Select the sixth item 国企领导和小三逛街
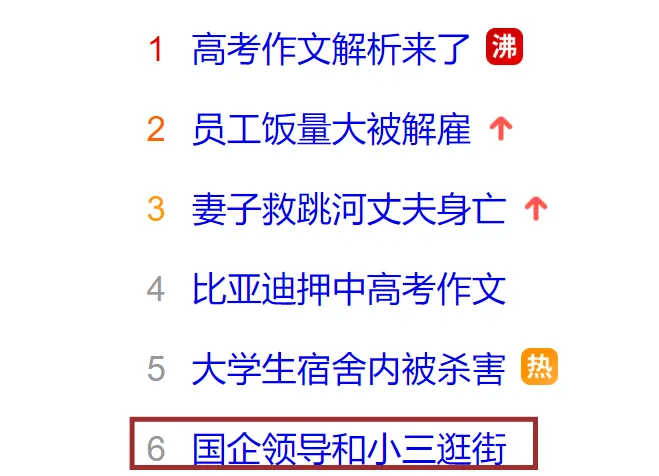The image size is (659, 476). (x=348, y=447)
